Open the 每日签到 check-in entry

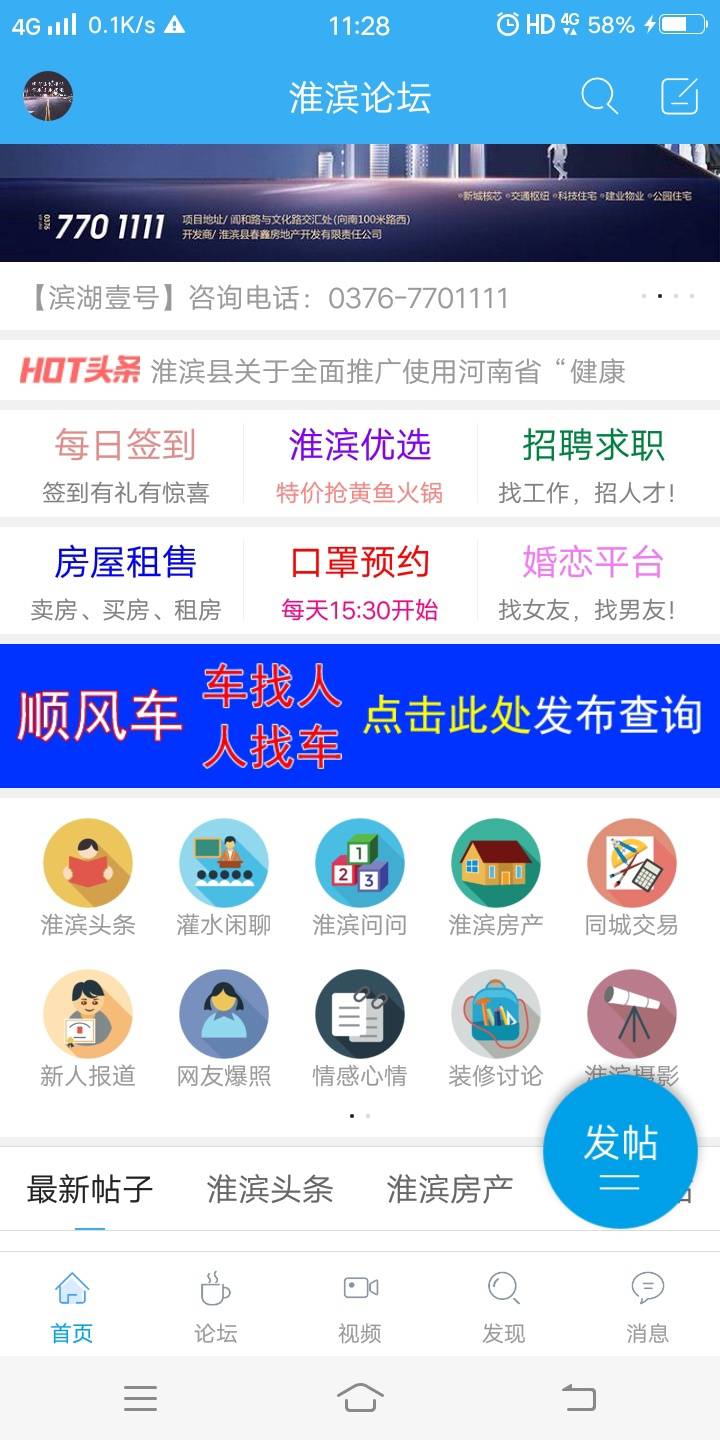pyautogui.click(x=125, y=465)
